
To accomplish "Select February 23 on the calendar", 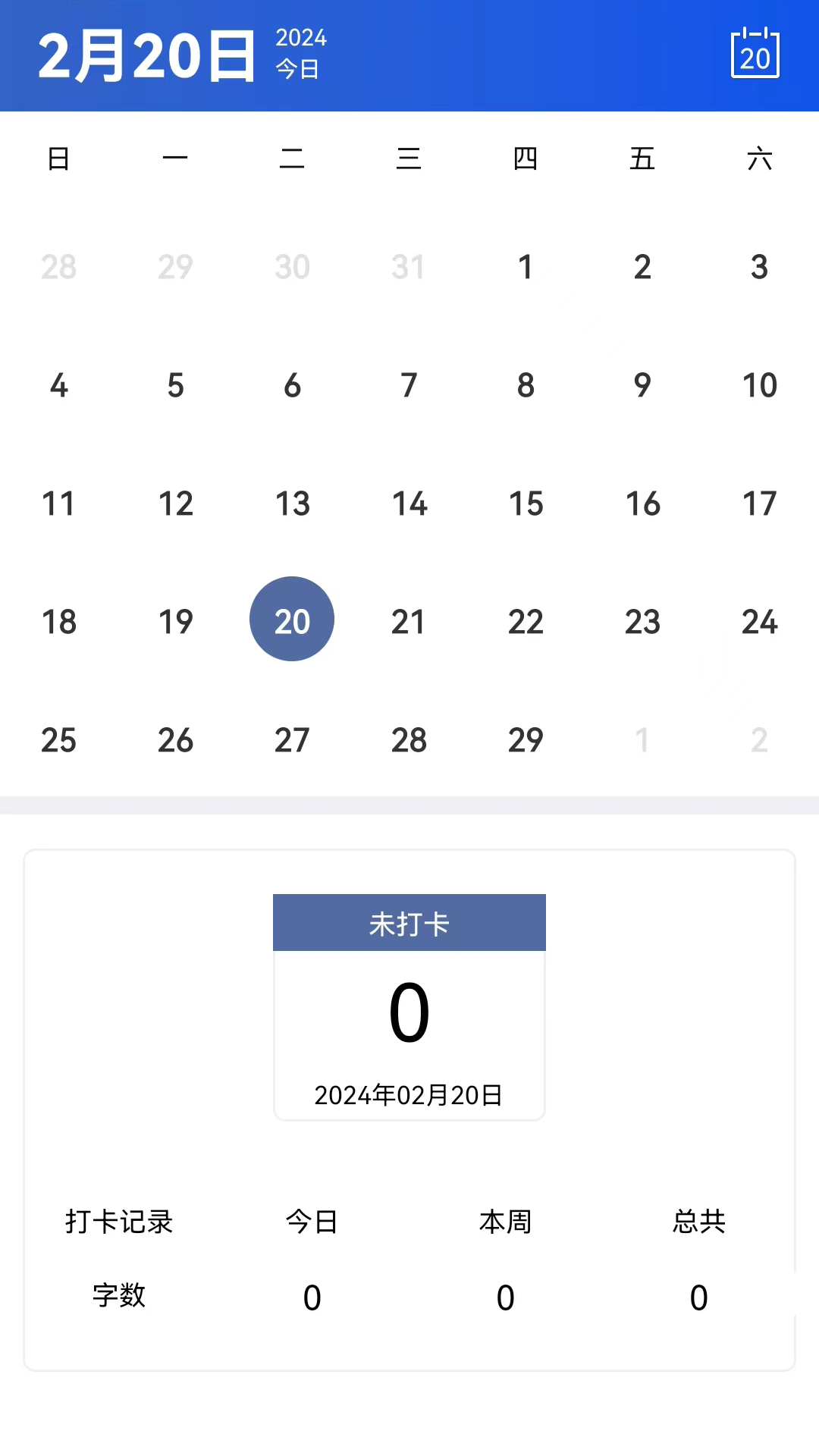I will coord(642,622).
